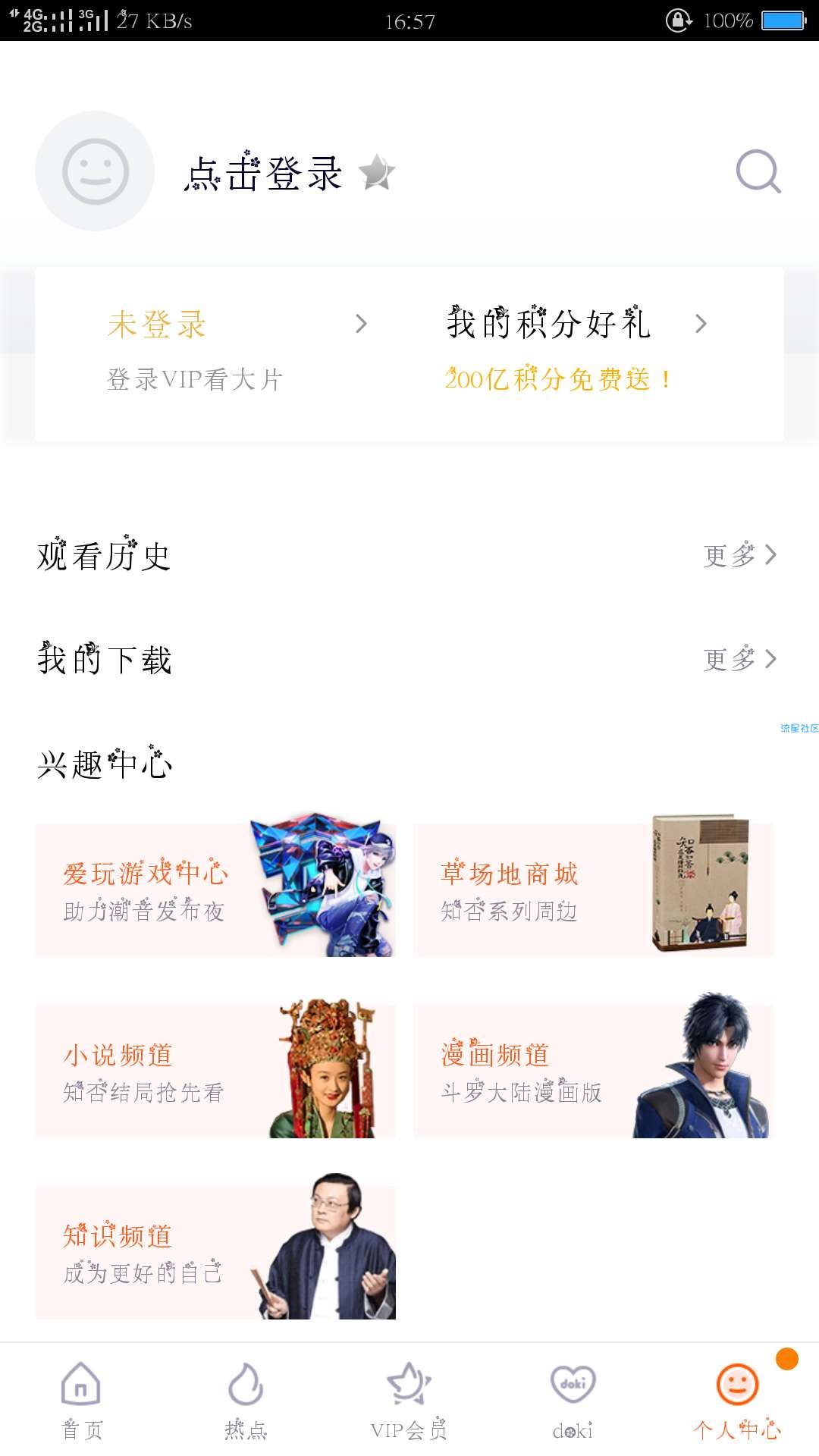Switch to the 首页 tab

coord(82,1400)
